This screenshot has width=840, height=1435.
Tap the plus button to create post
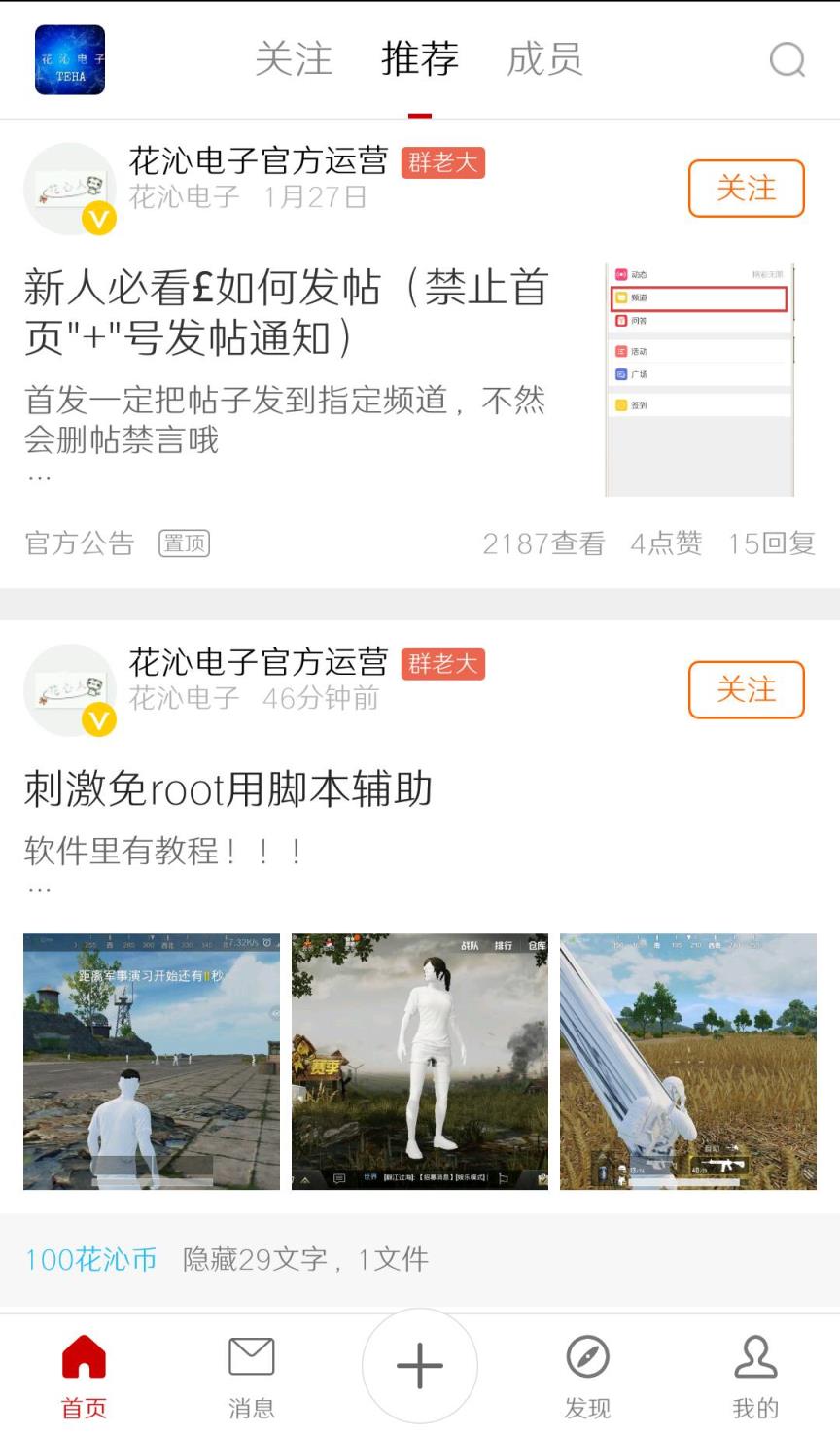[420, 1365]
